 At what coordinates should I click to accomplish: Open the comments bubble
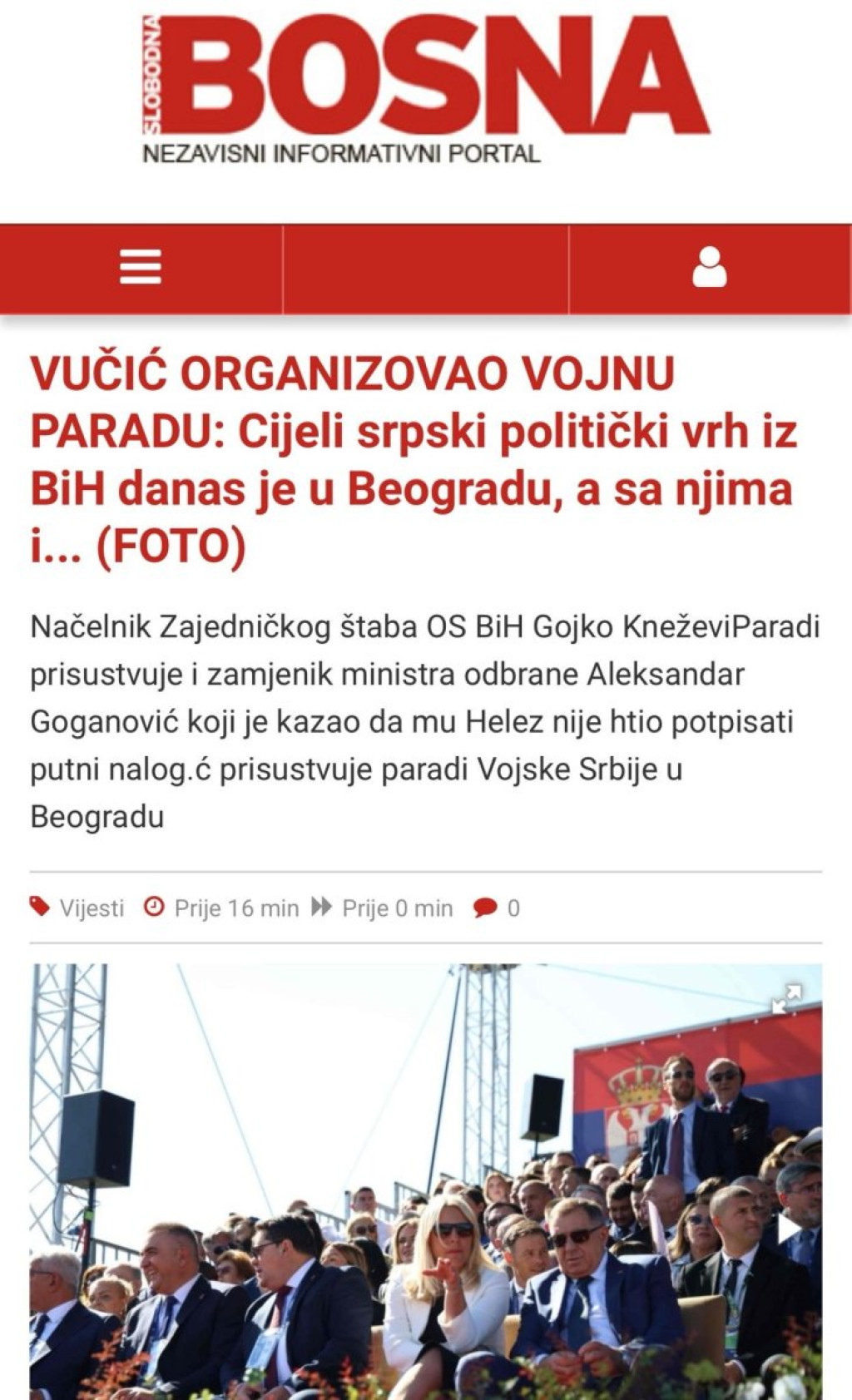click(x=486, y=908)
